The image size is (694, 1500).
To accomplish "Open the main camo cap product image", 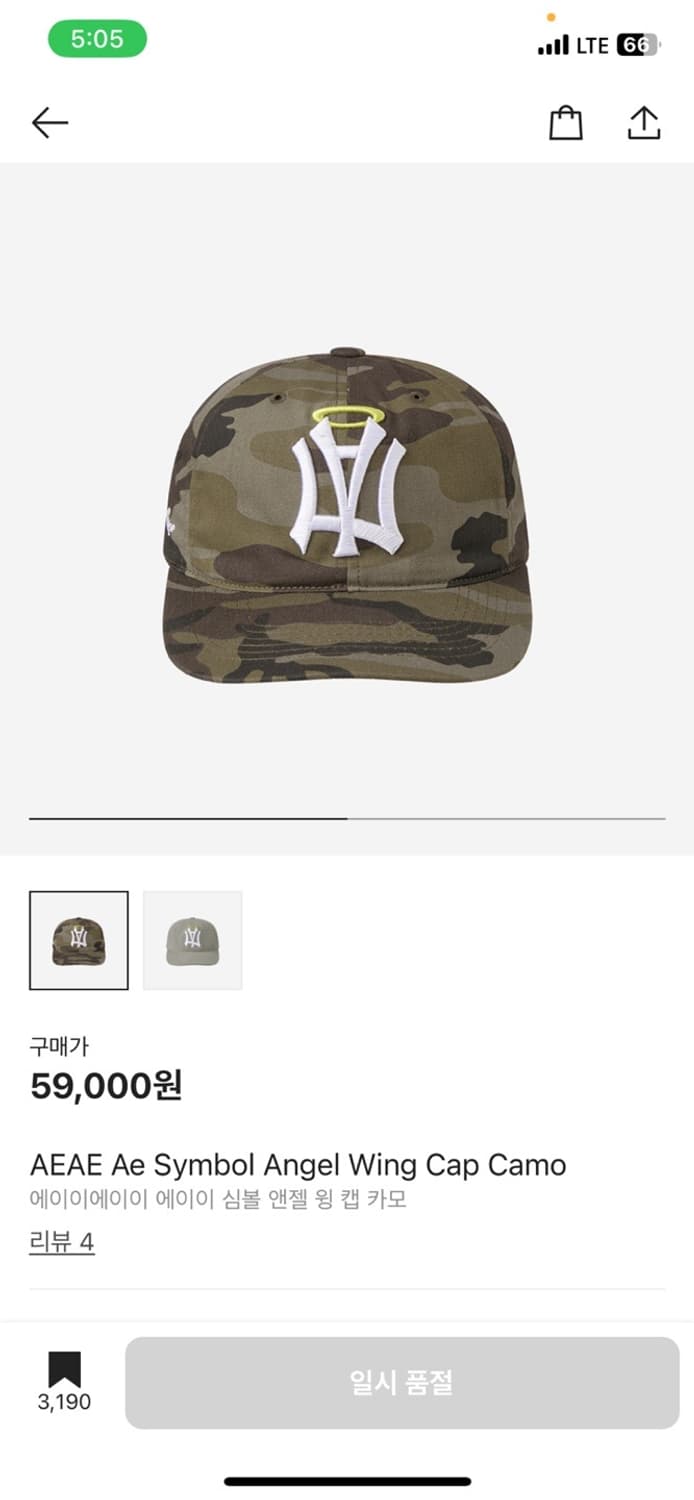I will coord(347,515).
